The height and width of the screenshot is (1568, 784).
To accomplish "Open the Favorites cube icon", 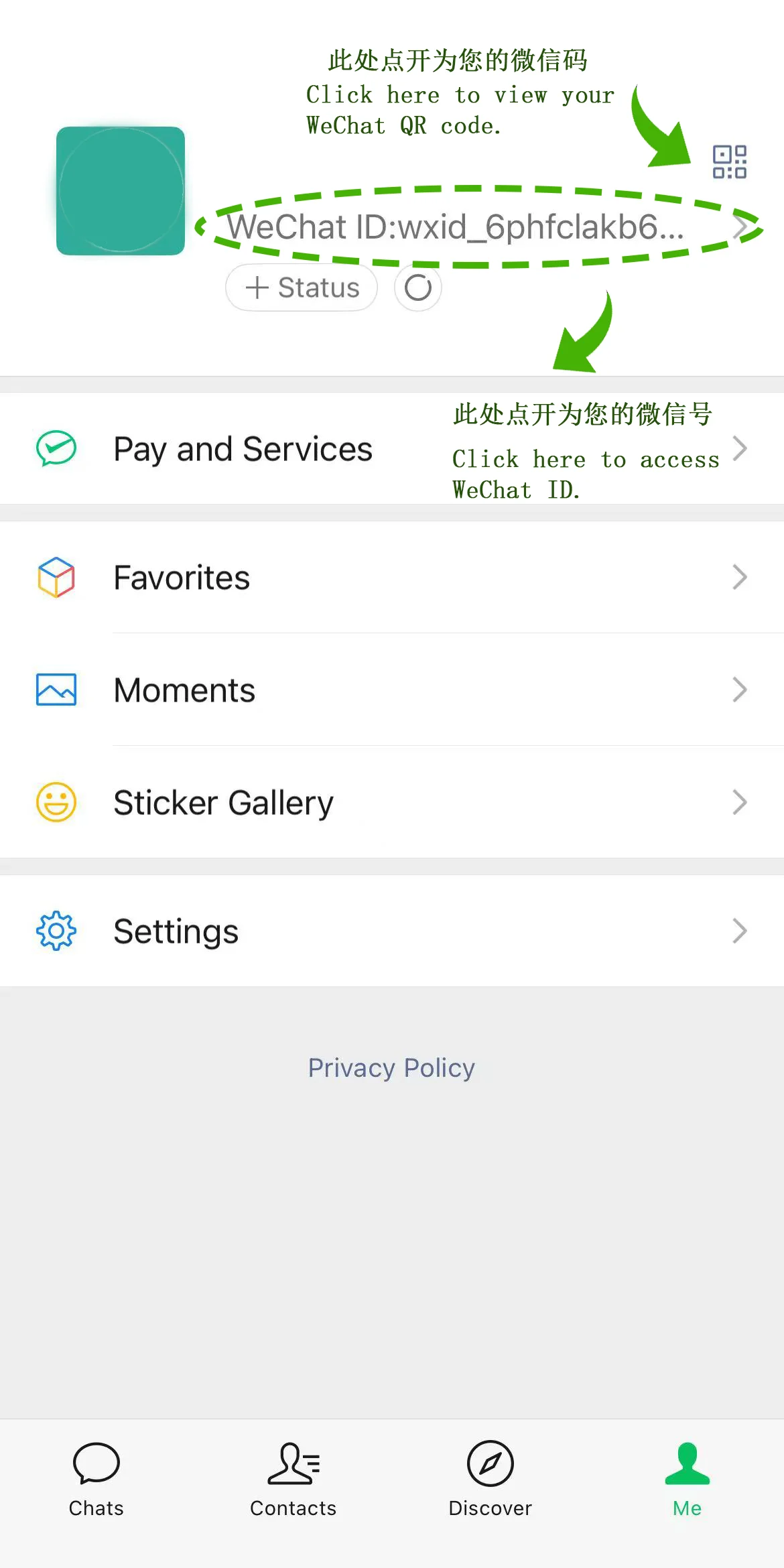I will coord(56,577).
